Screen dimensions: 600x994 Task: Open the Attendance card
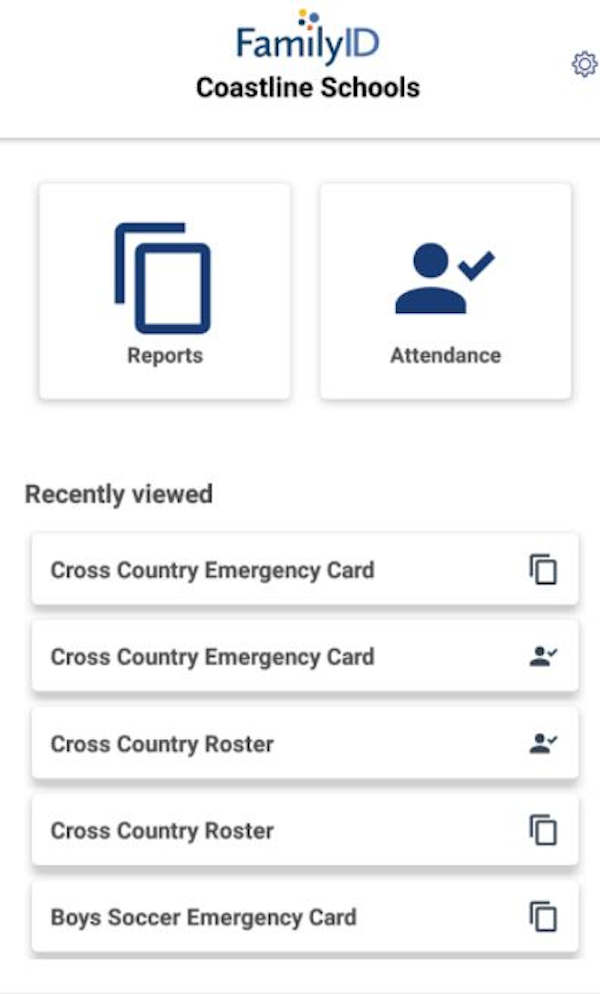[445, 291]
